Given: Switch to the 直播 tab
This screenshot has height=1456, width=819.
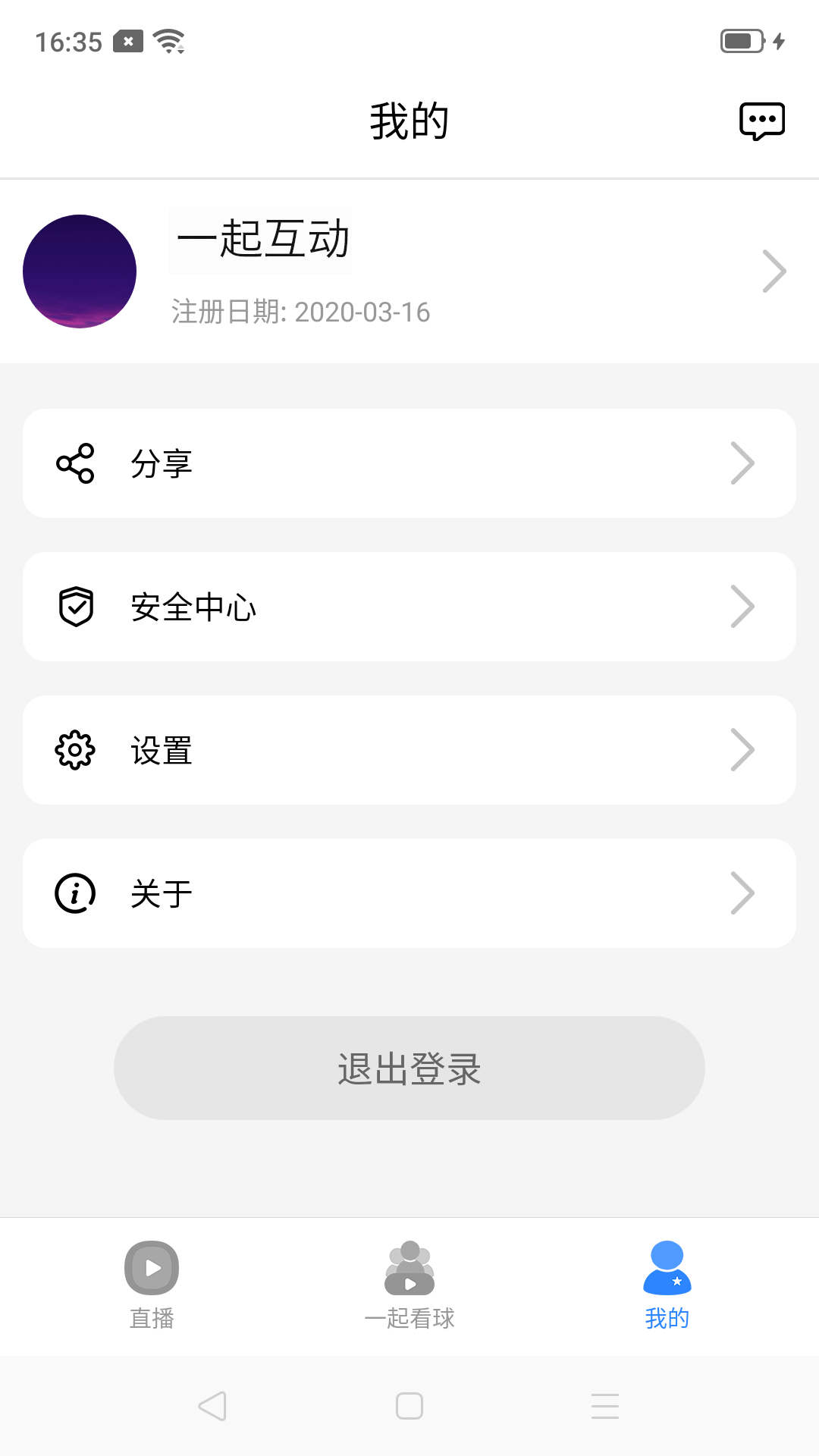Looking at the screenshot, I should click(x=152, y=1285).
